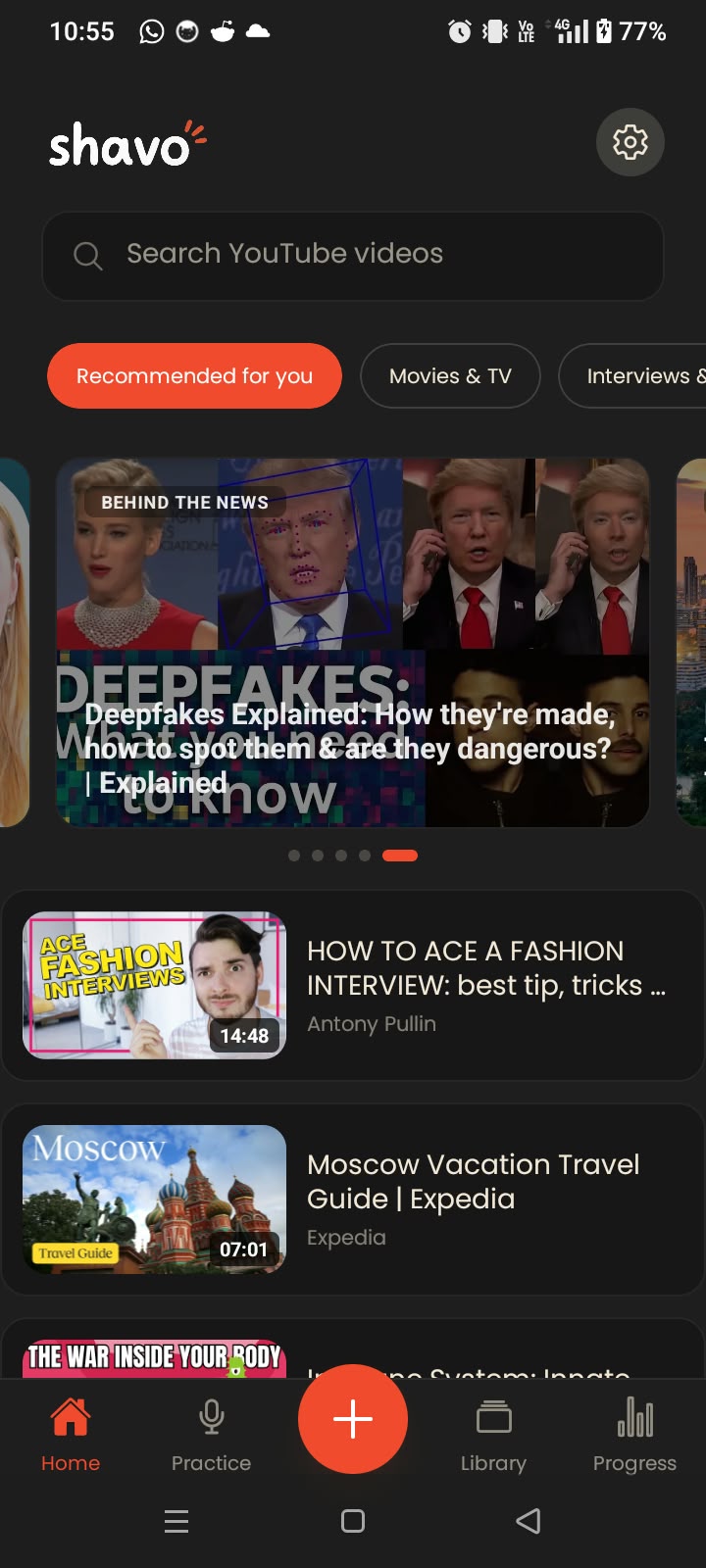706x1568 pixels.
Task: Select the Interviews chip
Action: [632, 375]
